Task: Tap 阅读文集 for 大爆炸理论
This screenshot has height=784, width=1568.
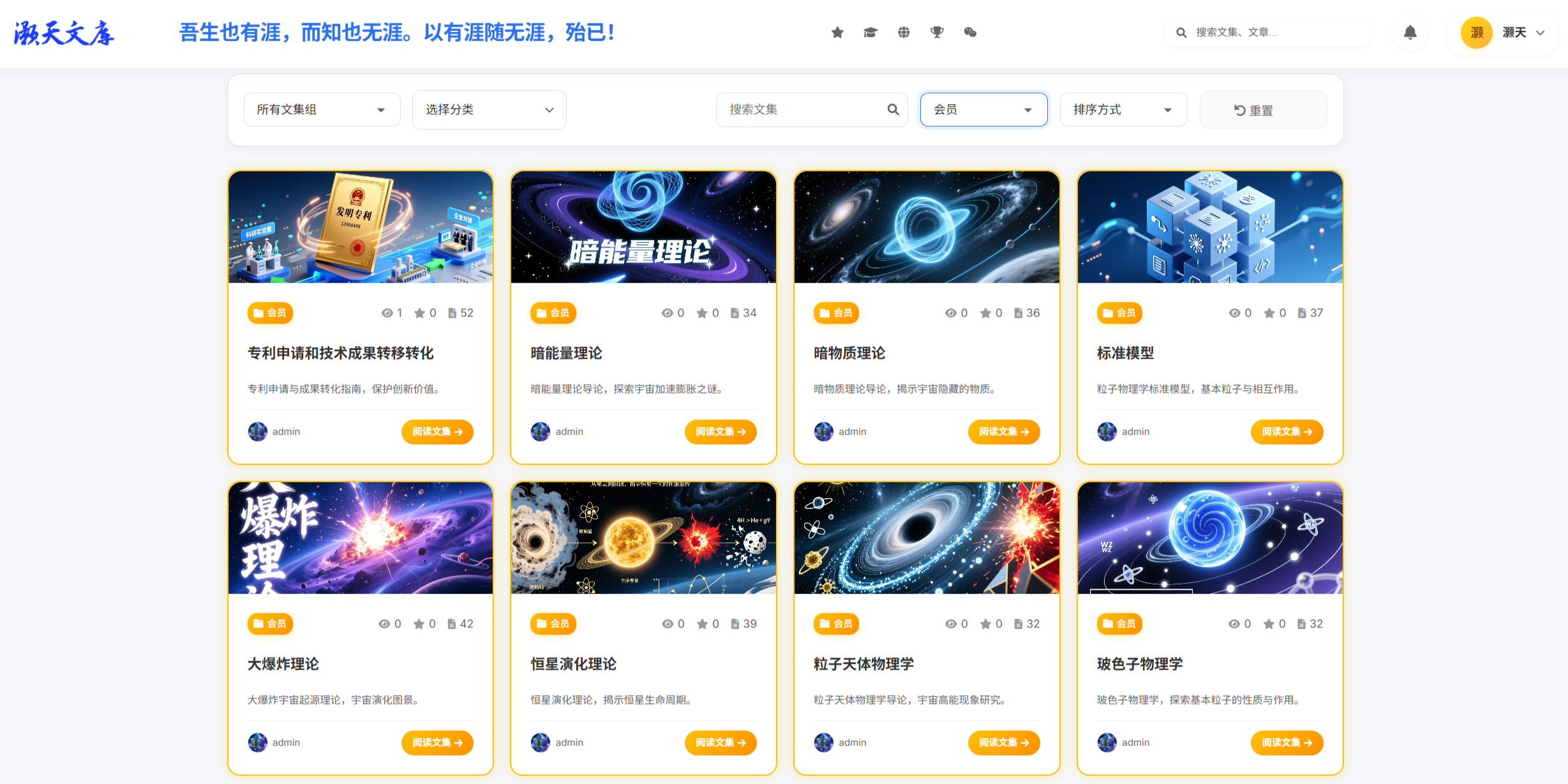Action: click(x=437, y=743)
